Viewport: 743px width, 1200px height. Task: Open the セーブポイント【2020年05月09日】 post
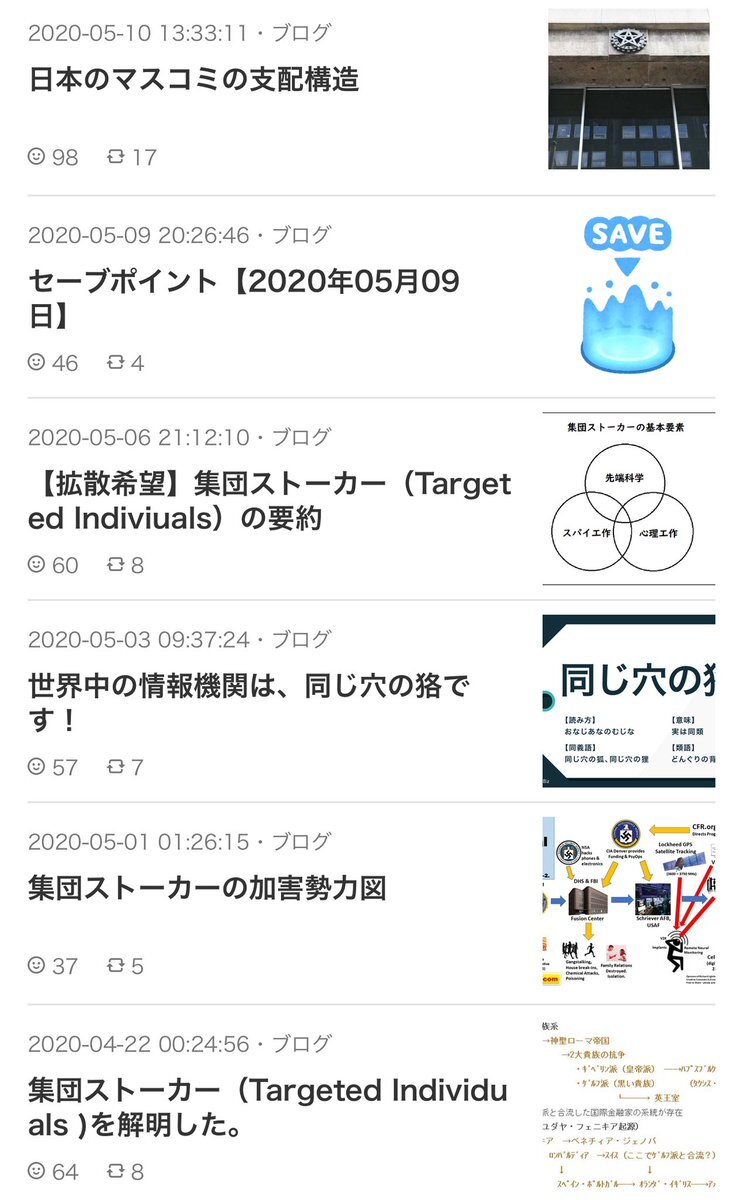[244, 299]
